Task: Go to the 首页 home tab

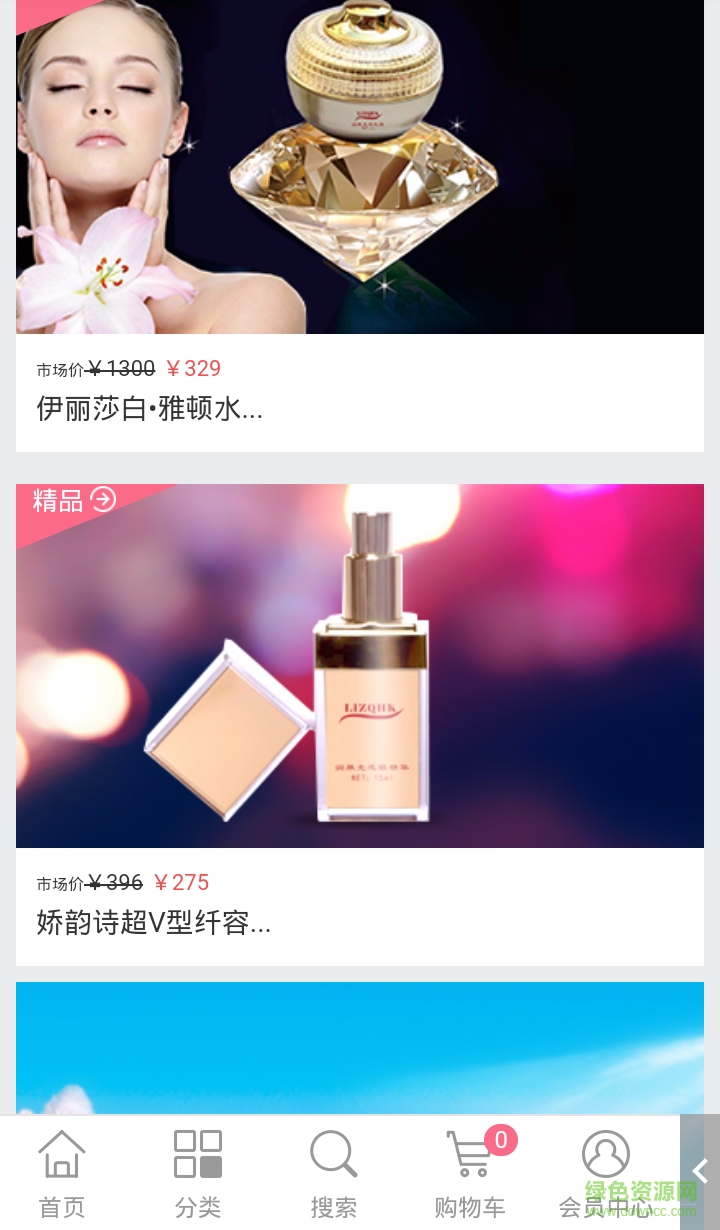Action: pos(62,1172)
